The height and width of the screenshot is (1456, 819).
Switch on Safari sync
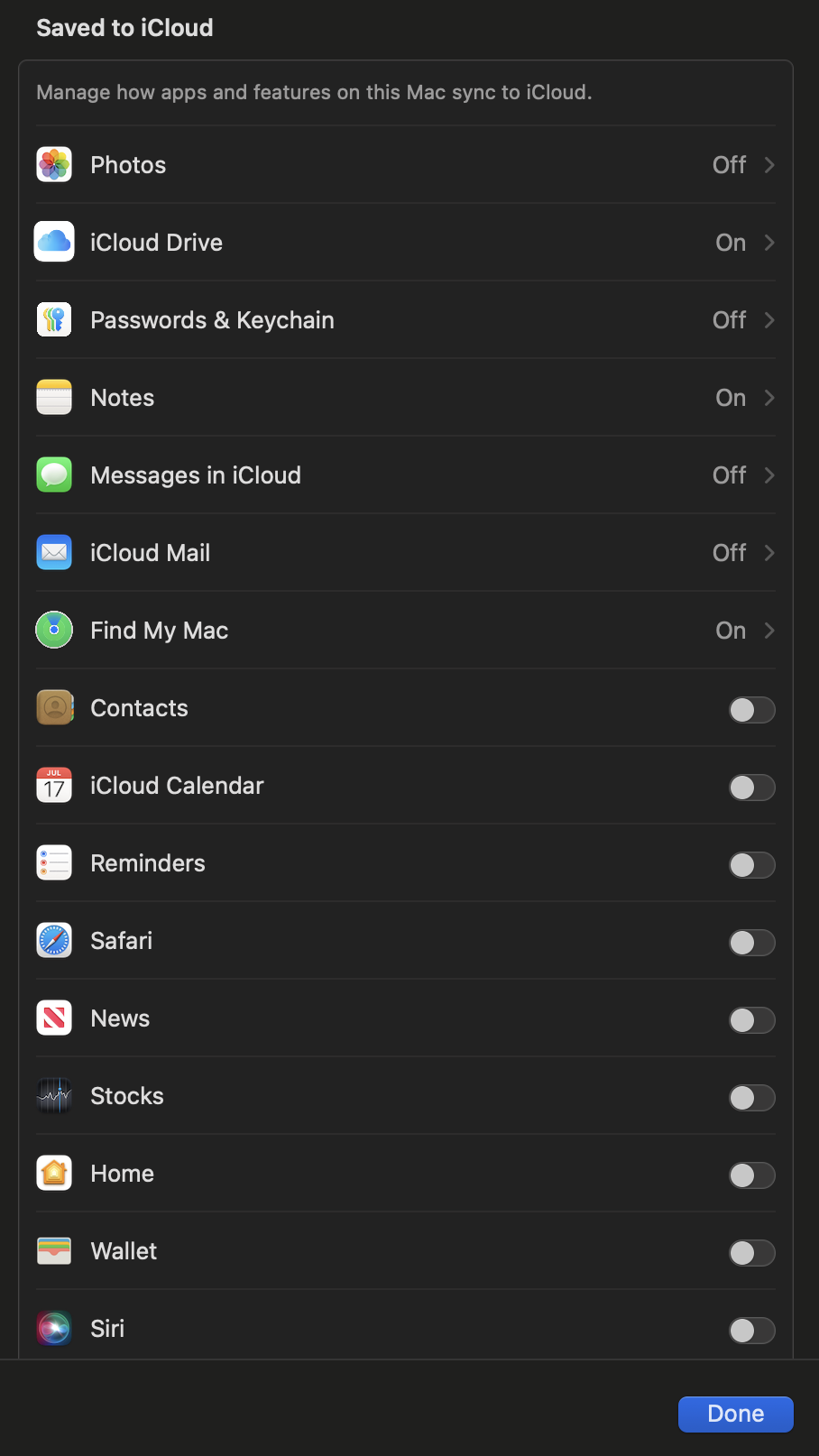[751, 943]
